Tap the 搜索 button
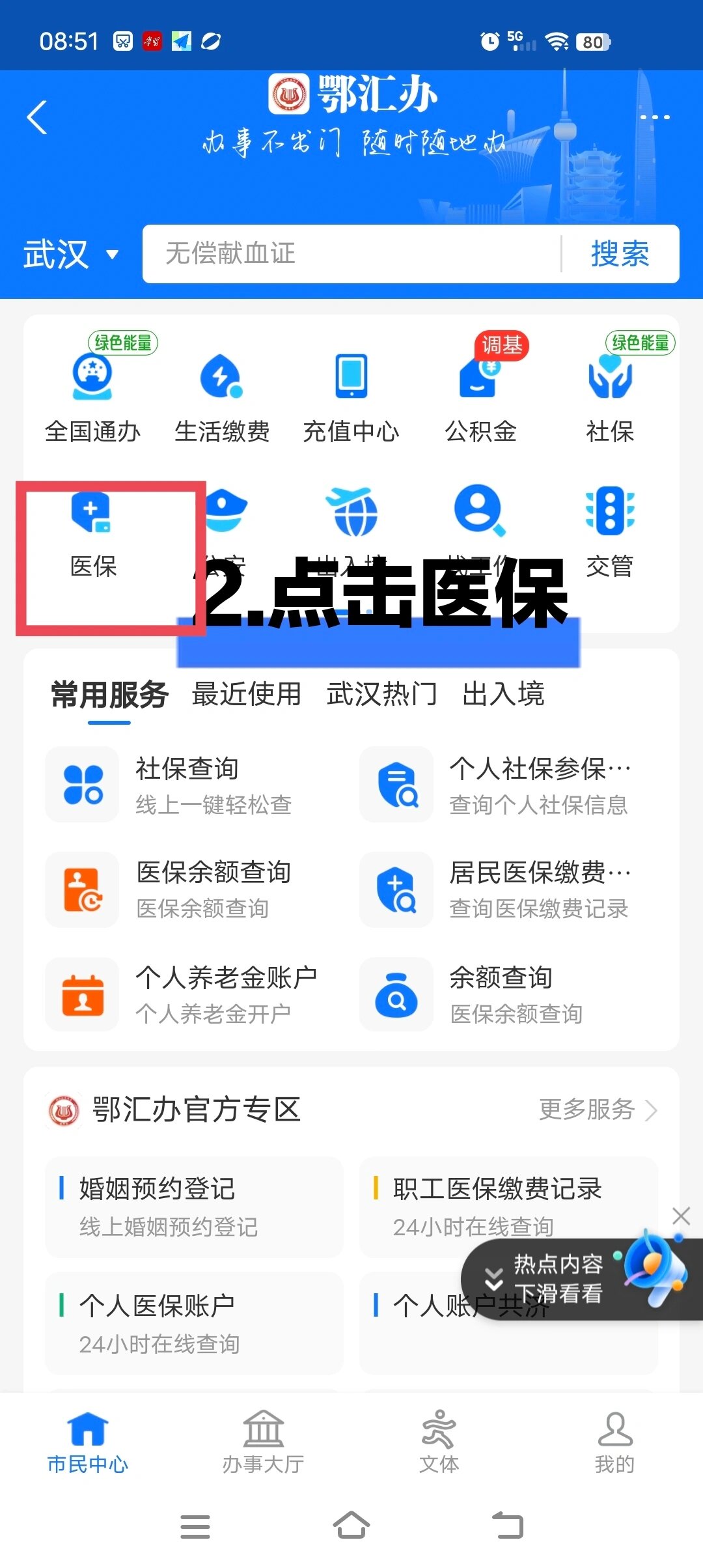The height and width of the screenshot is (1568, 703). tap(620, 254)
